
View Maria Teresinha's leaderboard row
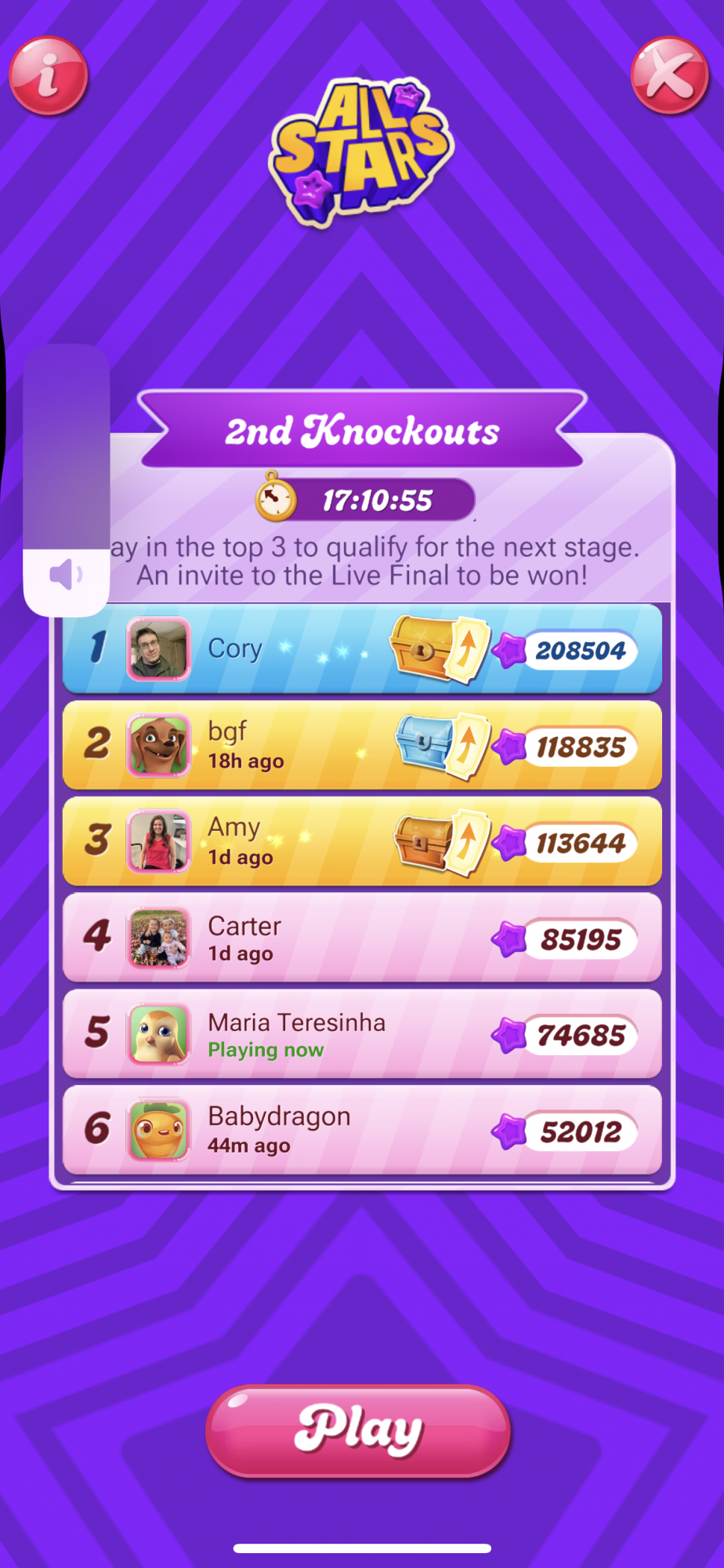[361, 1034]
